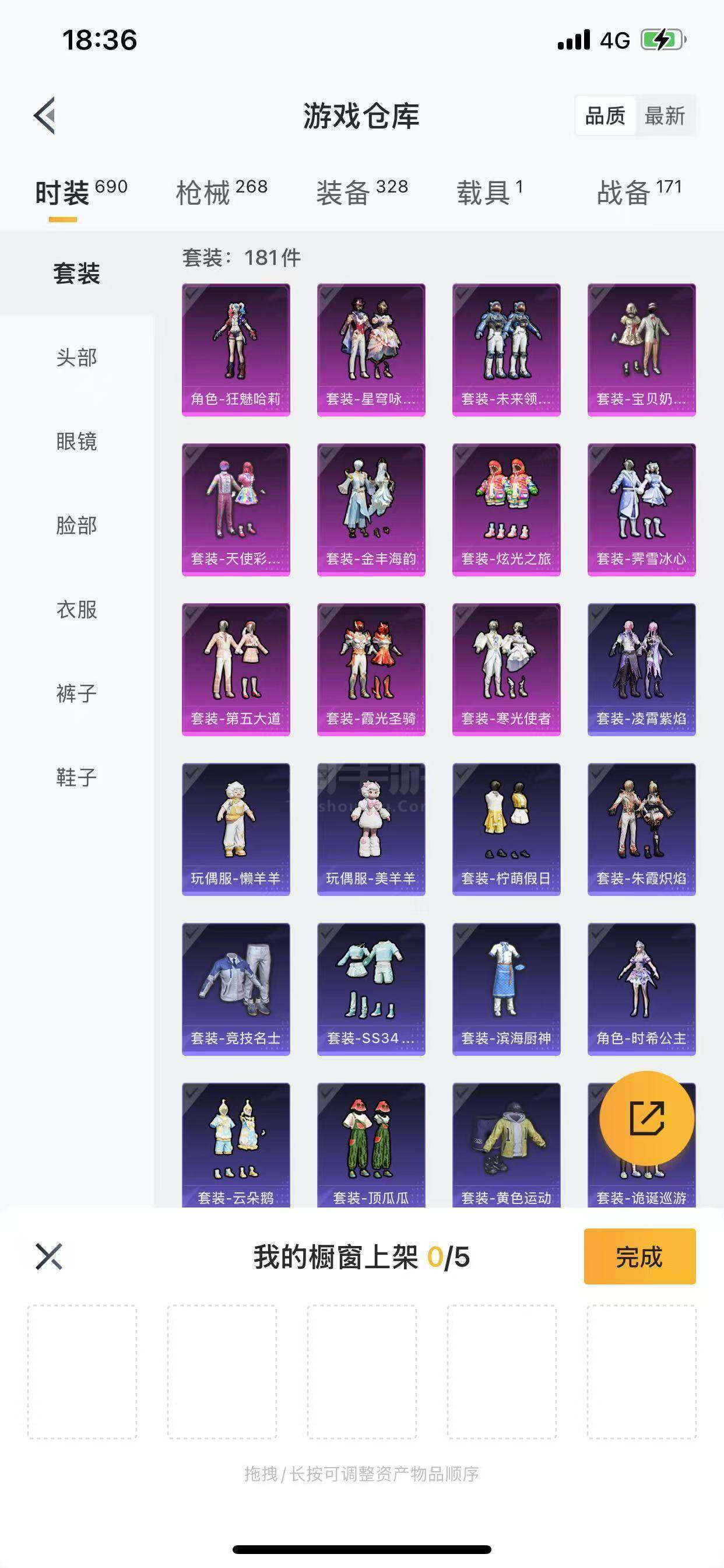Switch to the 枪械 tab
This screenshot has width=724, height=1568.
pyautogui.click(x=222, y=192)
